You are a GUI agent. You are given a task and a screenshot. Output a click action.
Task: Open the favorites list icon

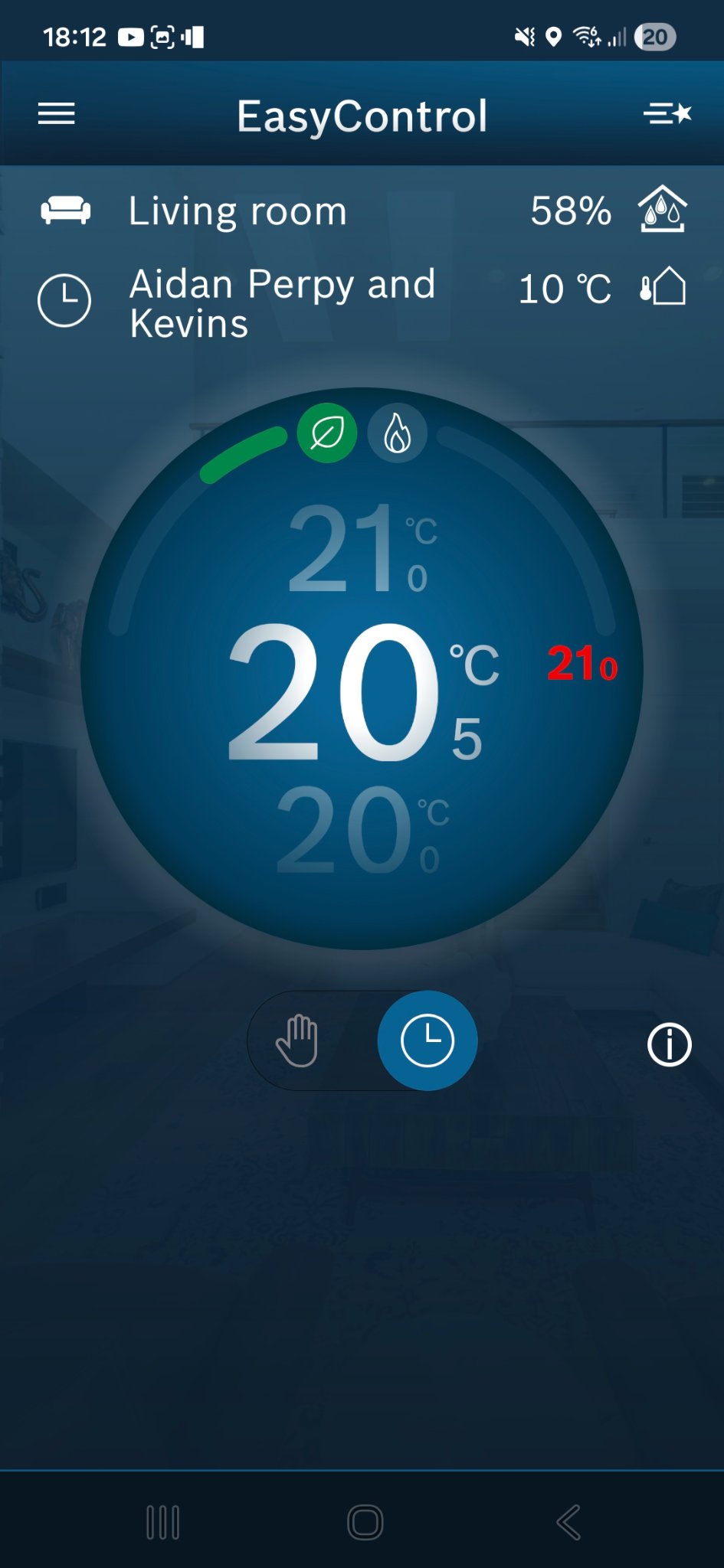click(667, 114)
